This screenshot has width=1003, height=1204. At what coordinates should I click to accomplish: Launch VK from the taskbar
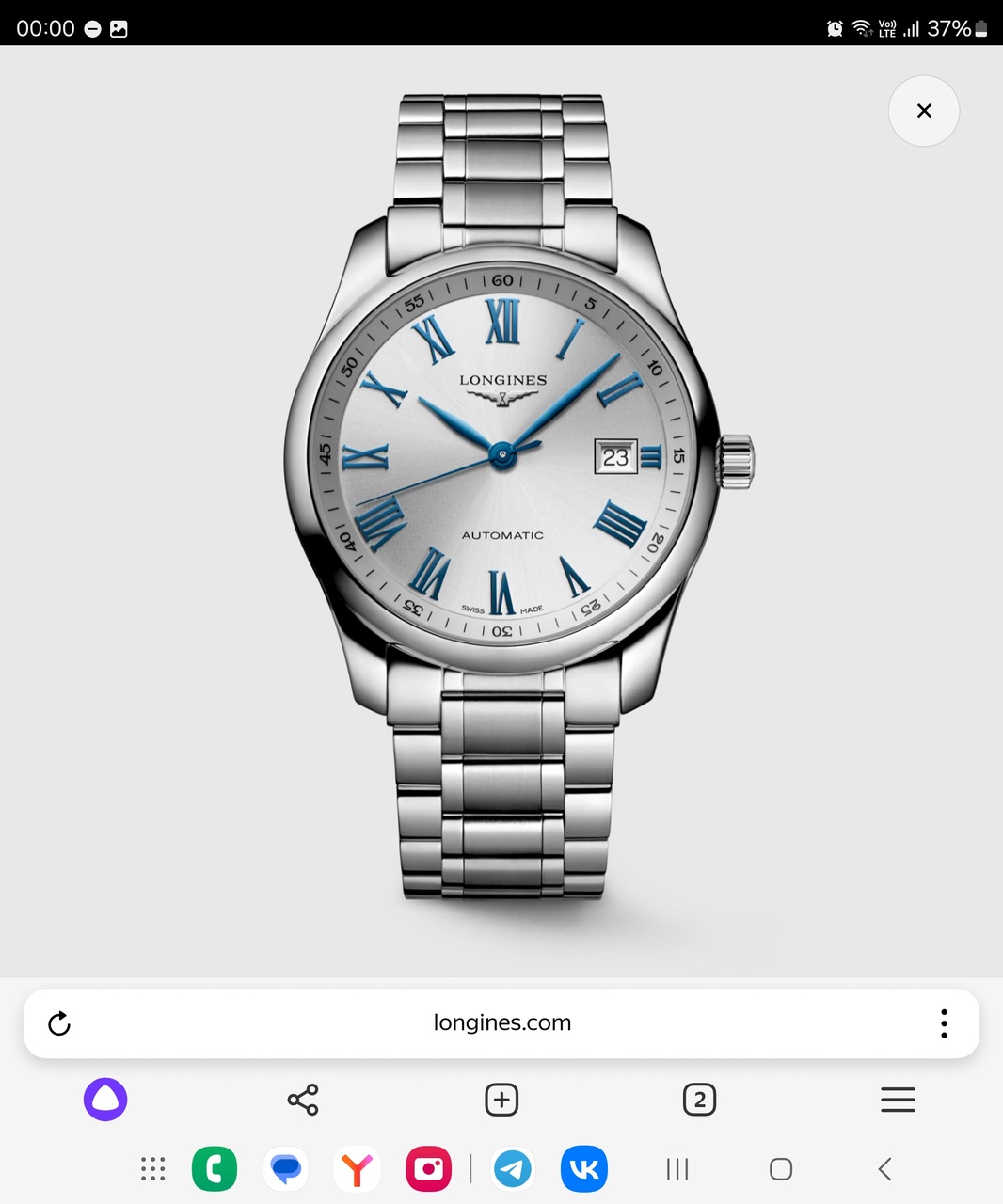[583, 1169]
